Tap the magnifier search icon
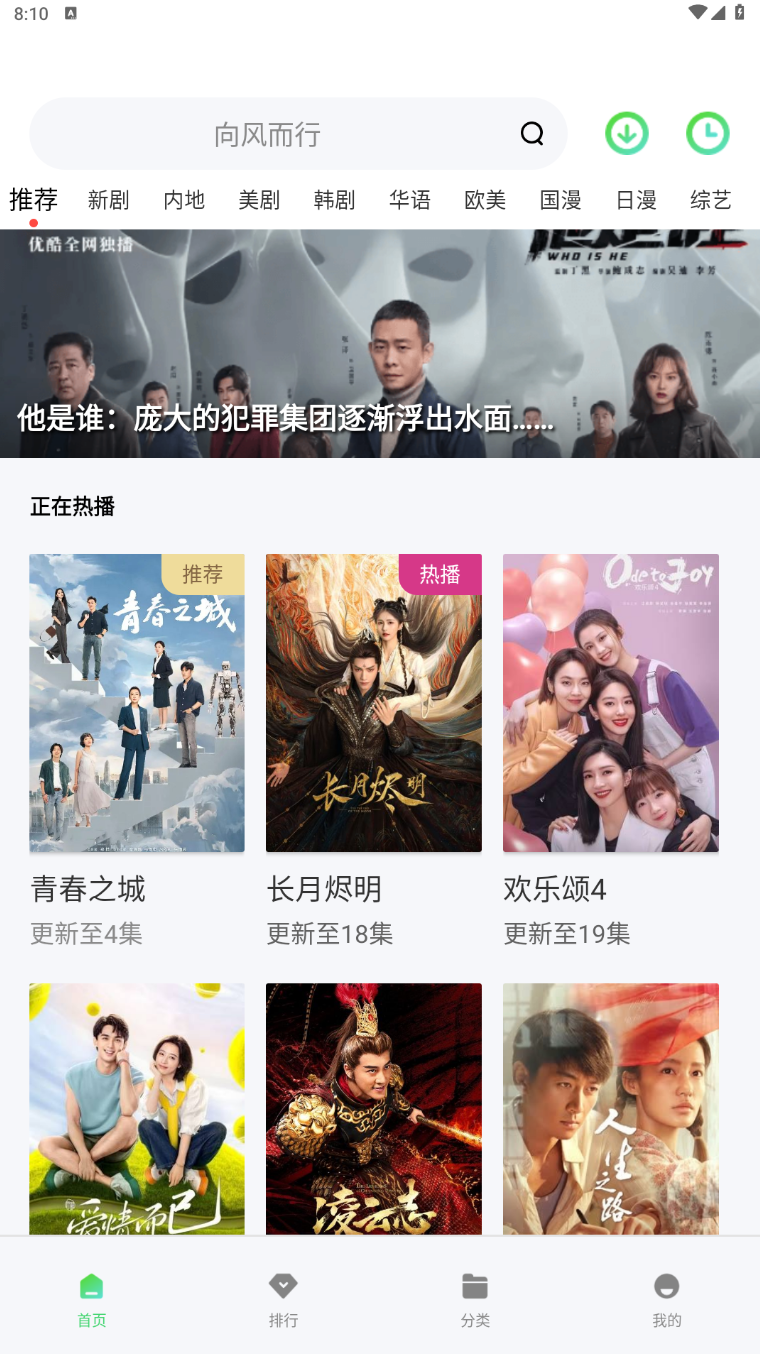The width and height of the screenshot is (760, 1354). click(x=532, y=134)
